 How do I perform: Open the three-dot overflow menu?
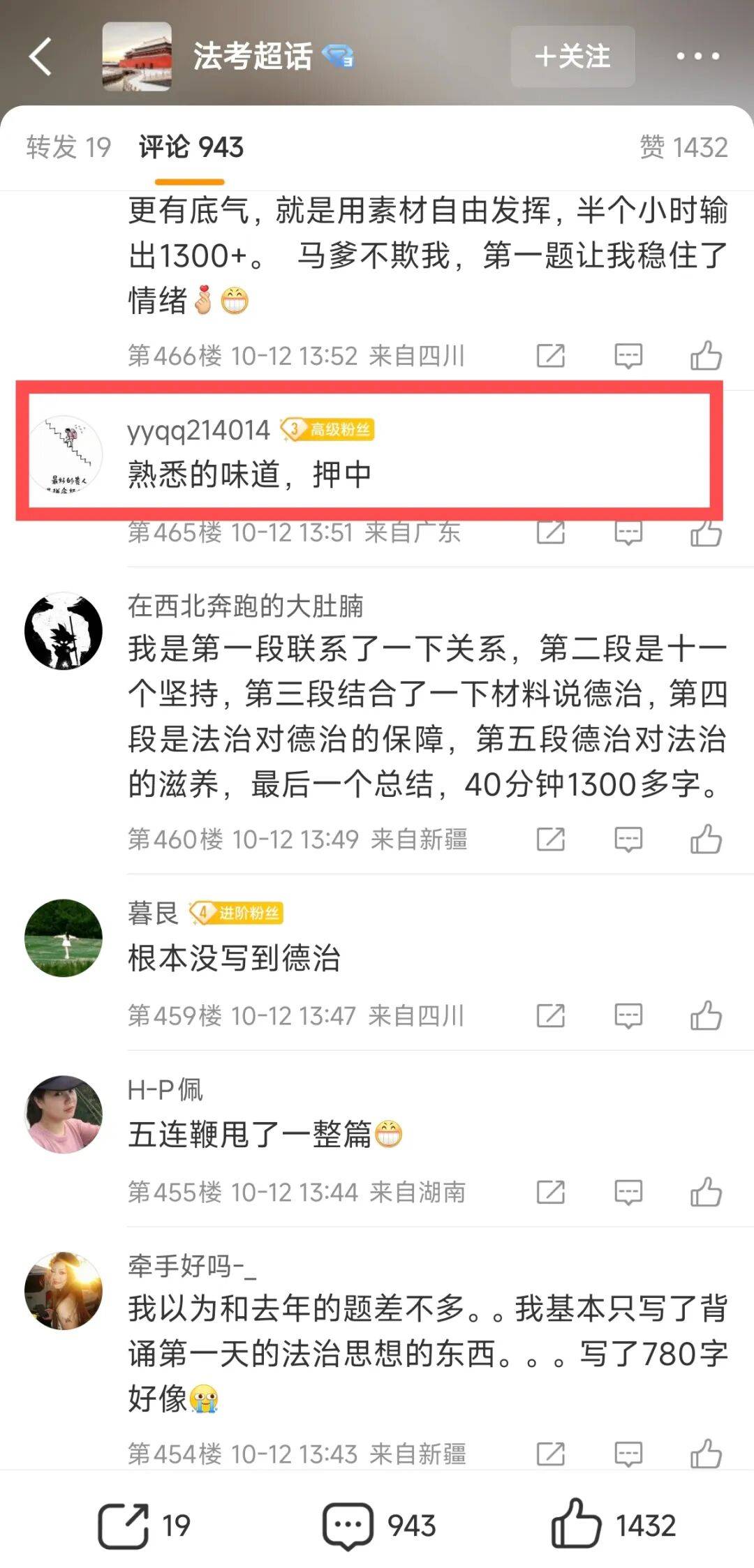tap(697, 57)
